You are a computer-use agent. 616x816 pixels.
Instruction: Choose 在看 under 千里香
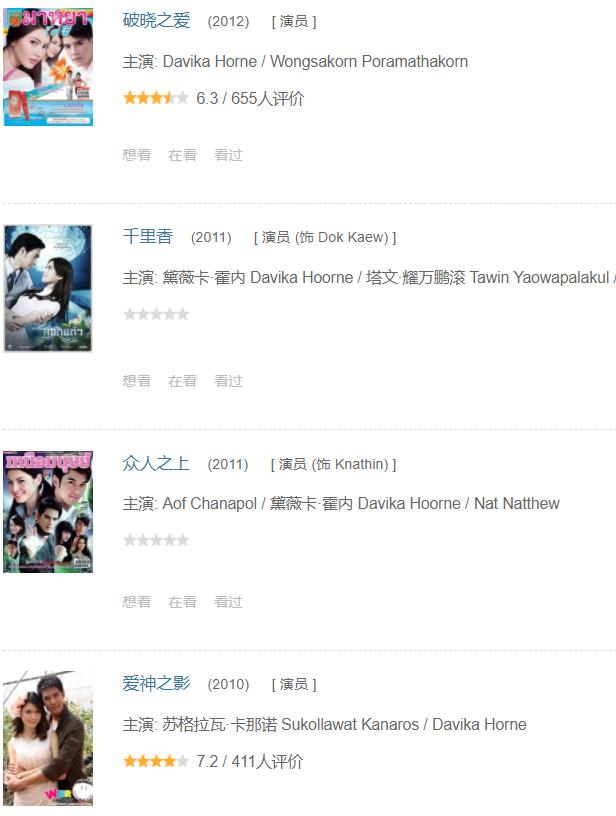pos(182,381)
